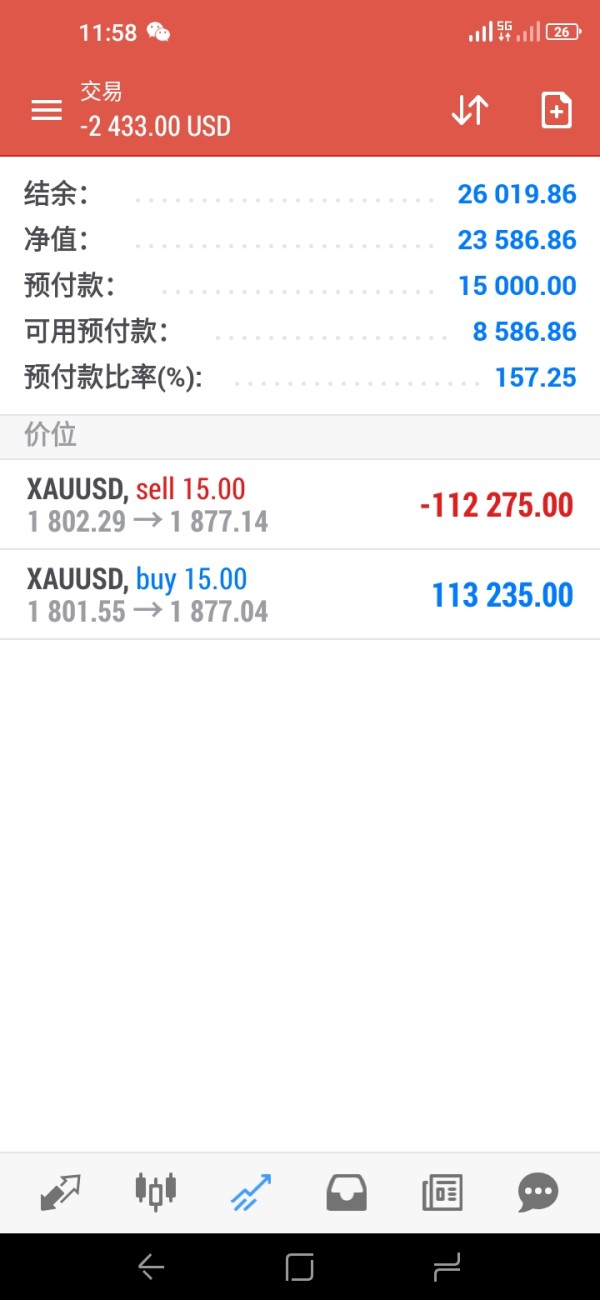600x1300 pixels.
Task: Create a new order
Action: click(556, 110)
